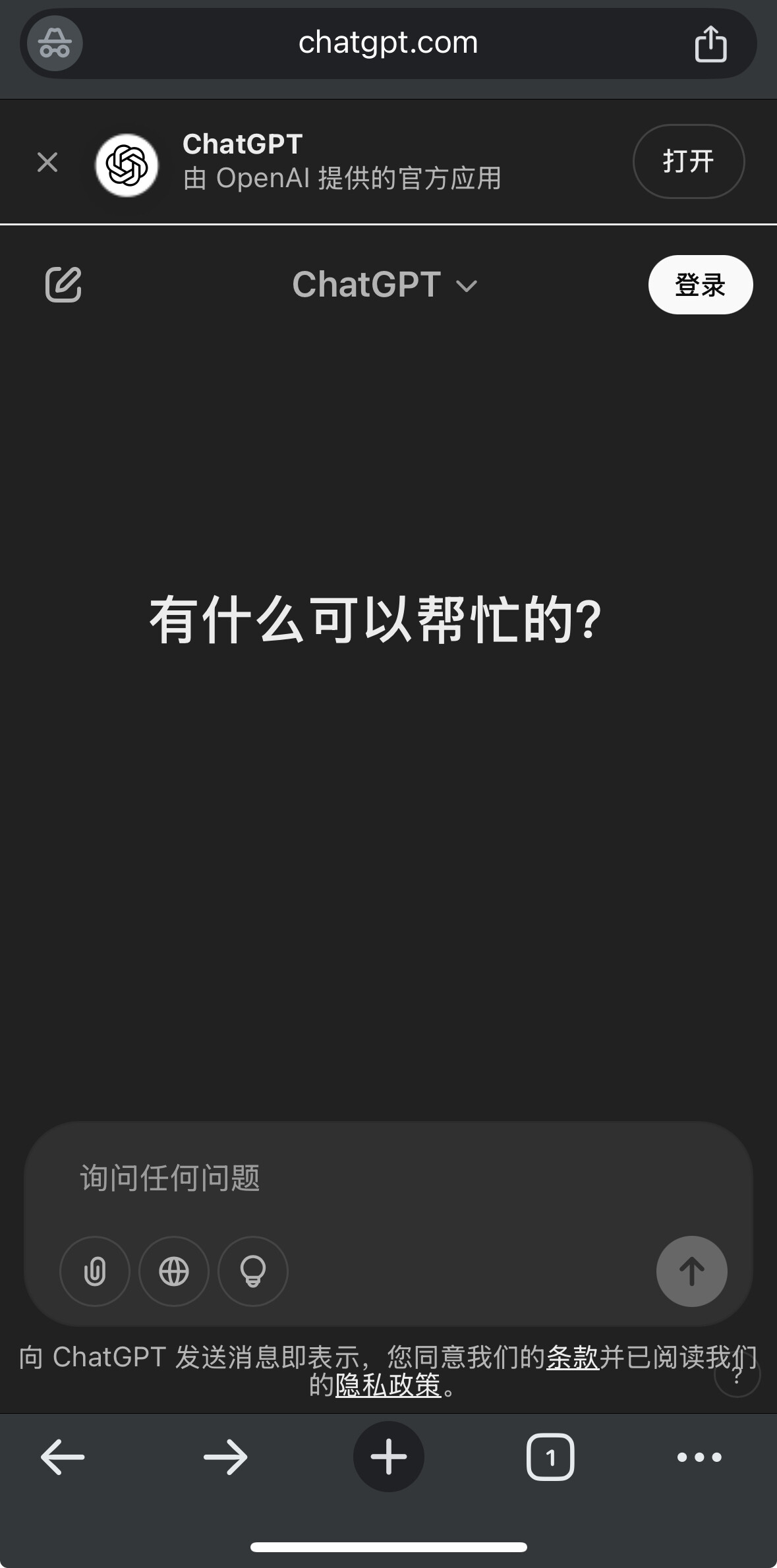Share the page from the address bar

(x=711, y=44)
